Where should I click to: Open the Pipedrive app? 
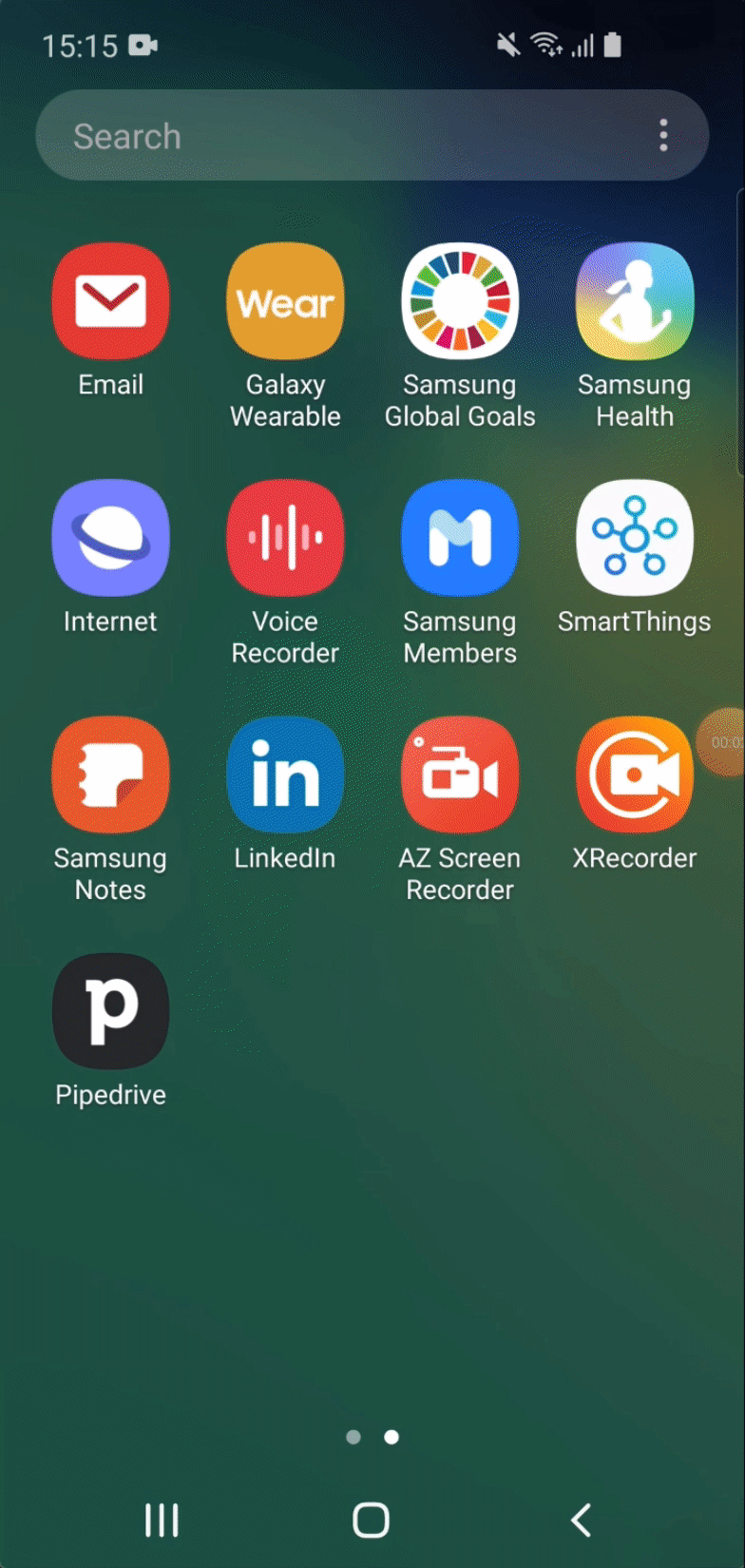pyautogui.click(x=110, y=1011)
